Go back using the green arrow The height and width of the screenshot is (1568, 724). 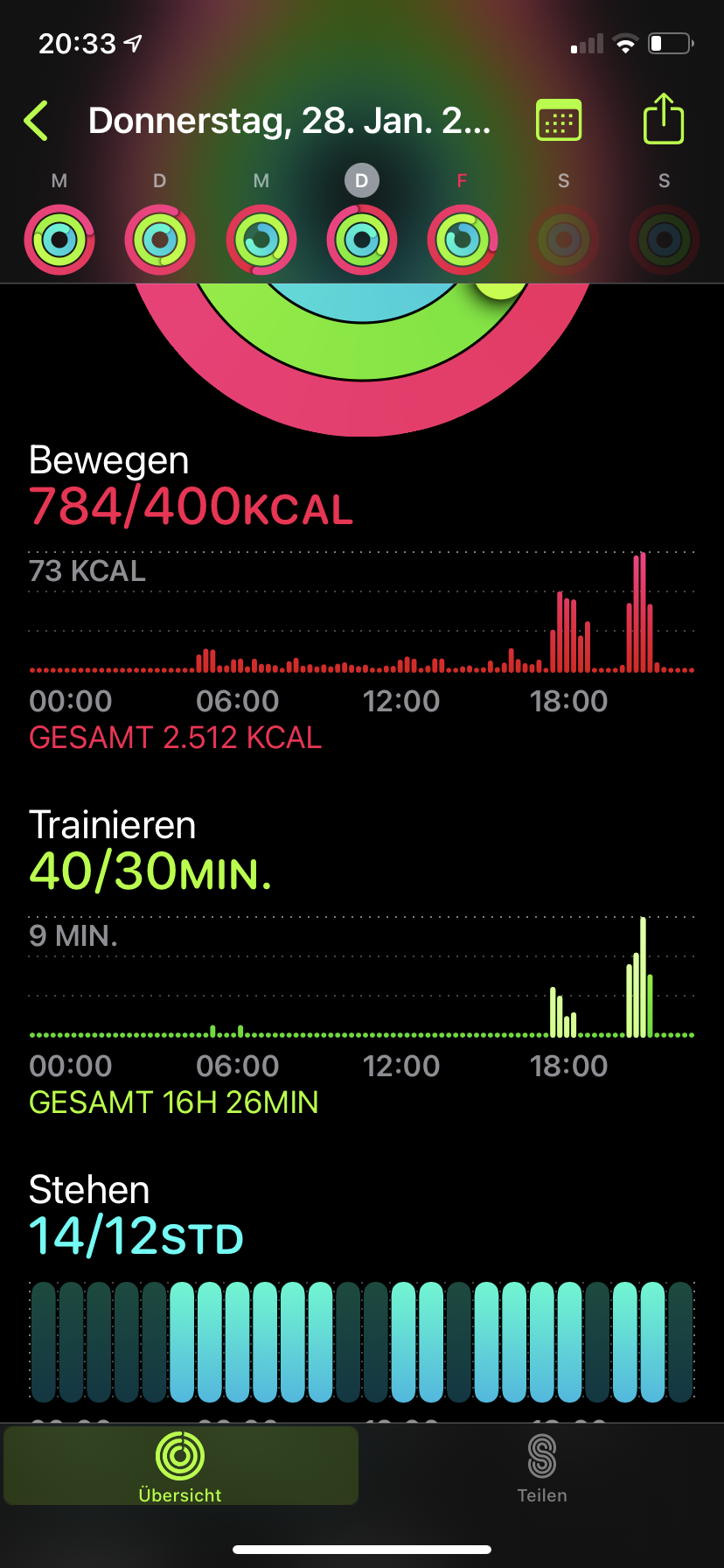click(37, 121)
